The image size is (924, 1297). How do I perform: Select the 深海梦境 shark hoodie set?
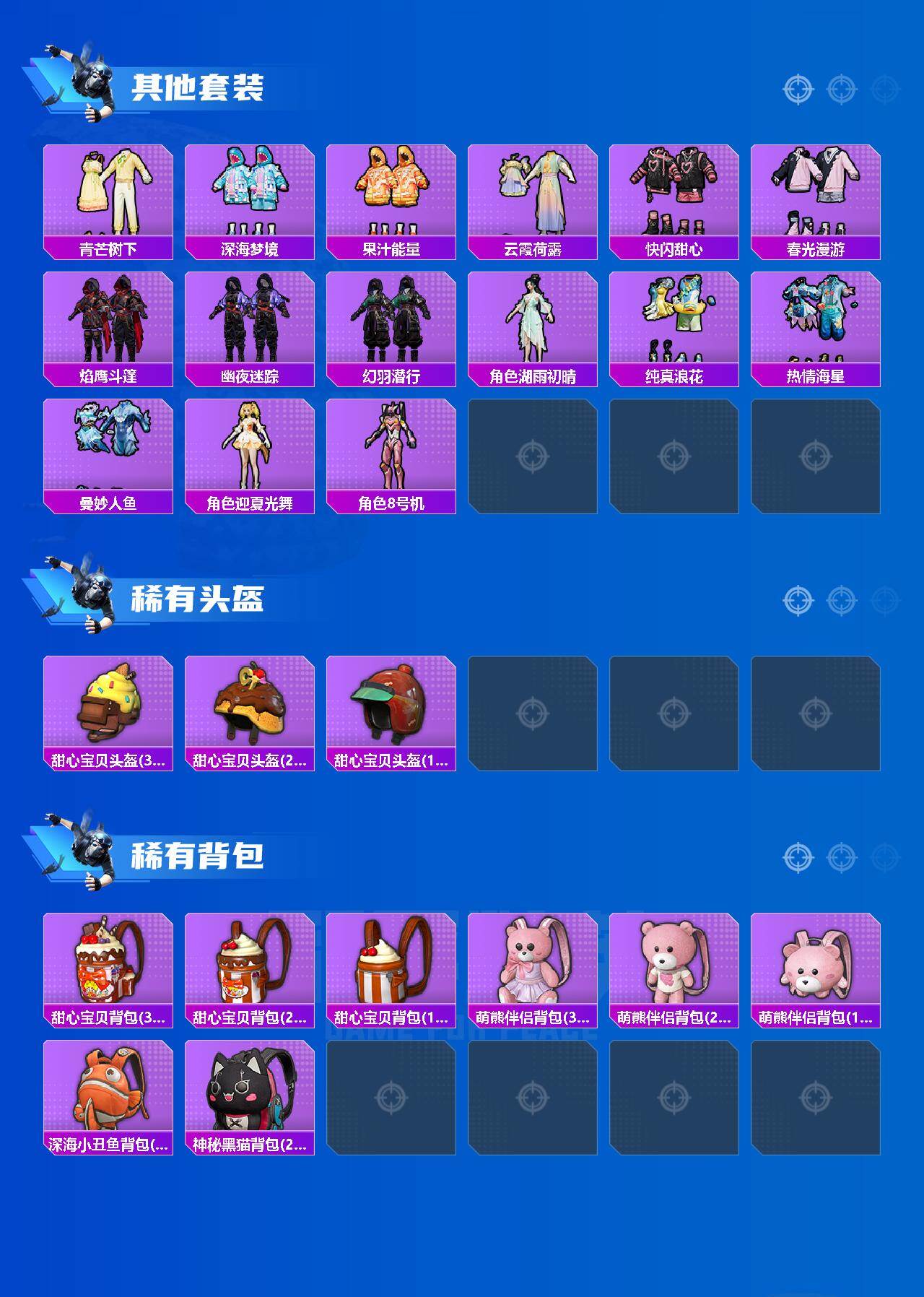pyautogui.click(x=250, y=195)
